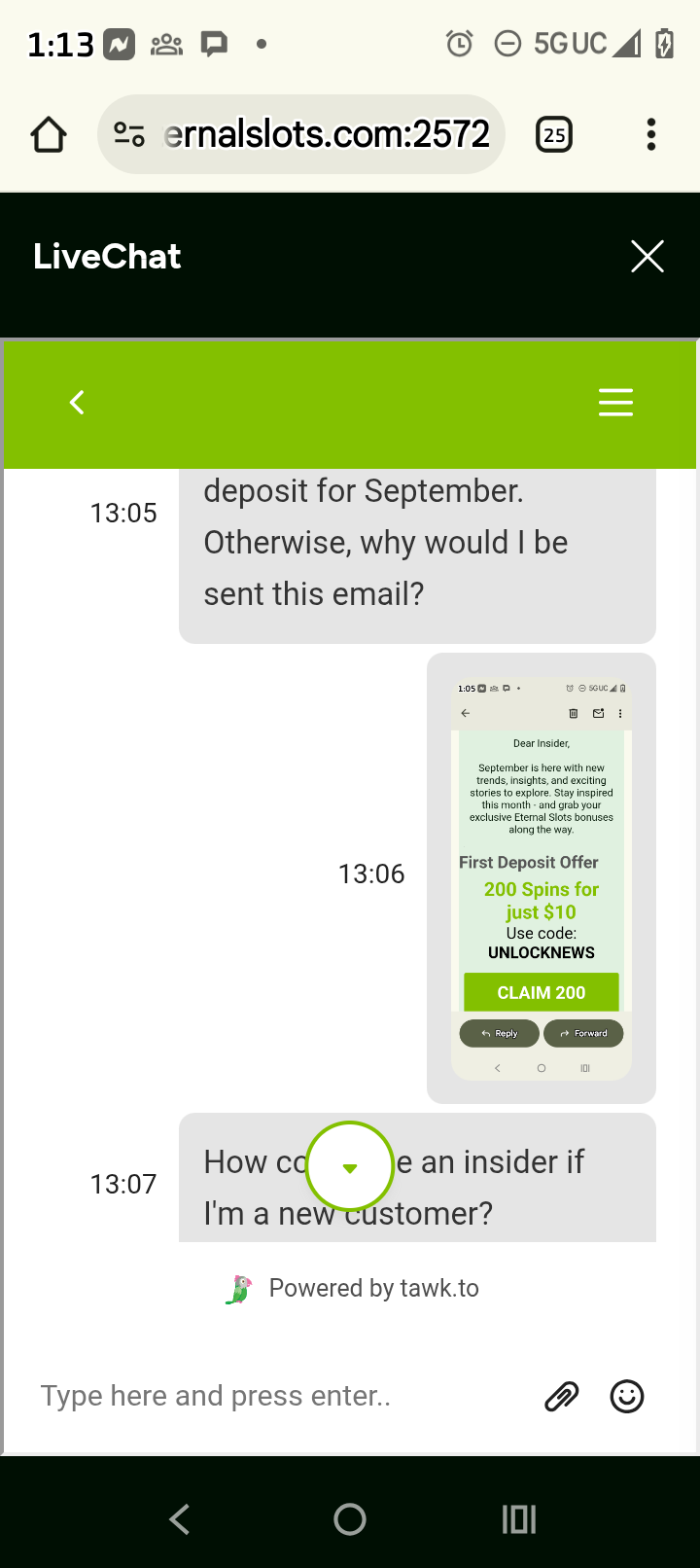The height and width of the screenshot is (1568, 700).
Task: Open the chat hamburger menu
Action: pyautogui.click(x=615, y=403)
